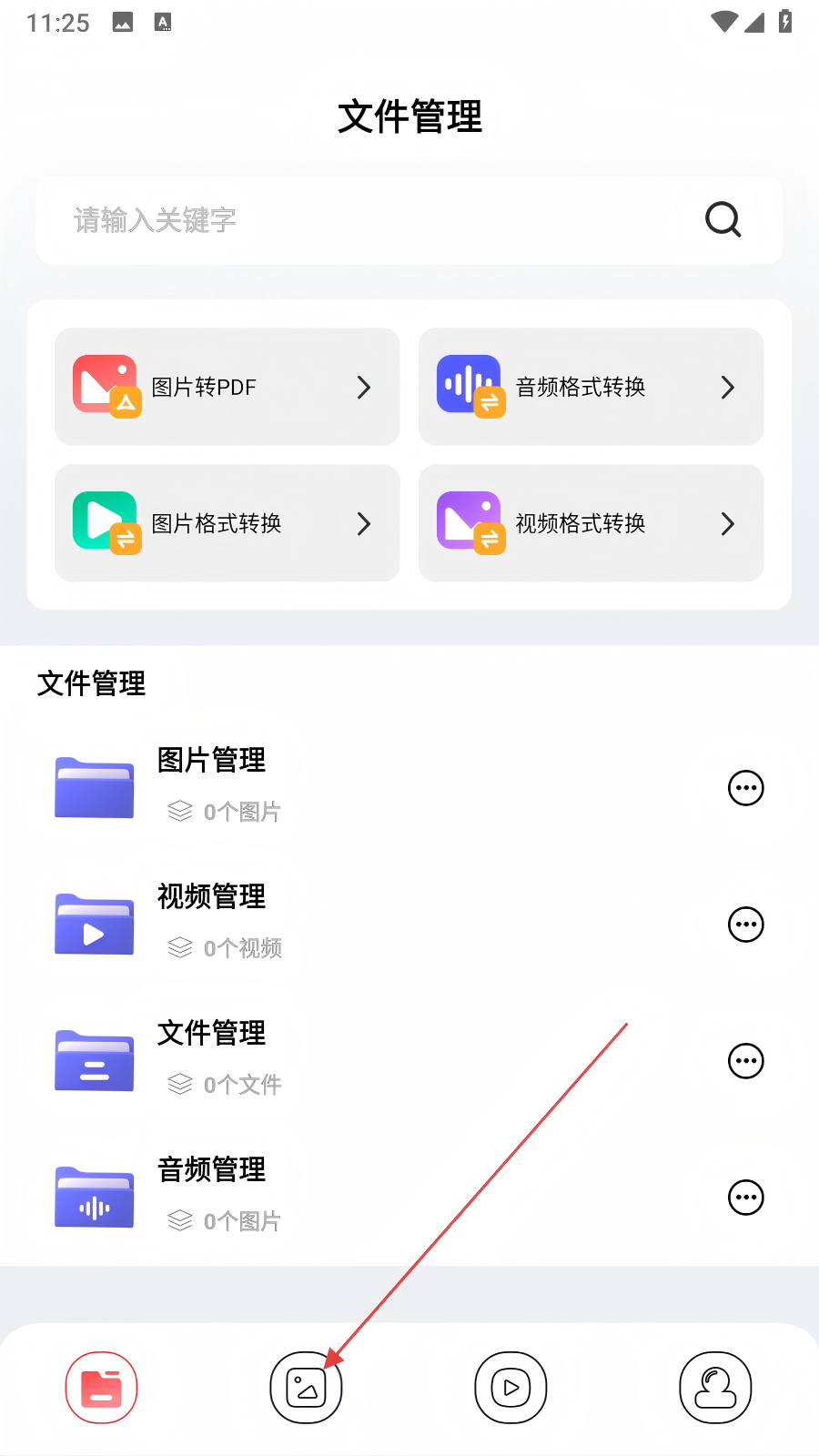Switch to the profile bottom tab

715,1388
